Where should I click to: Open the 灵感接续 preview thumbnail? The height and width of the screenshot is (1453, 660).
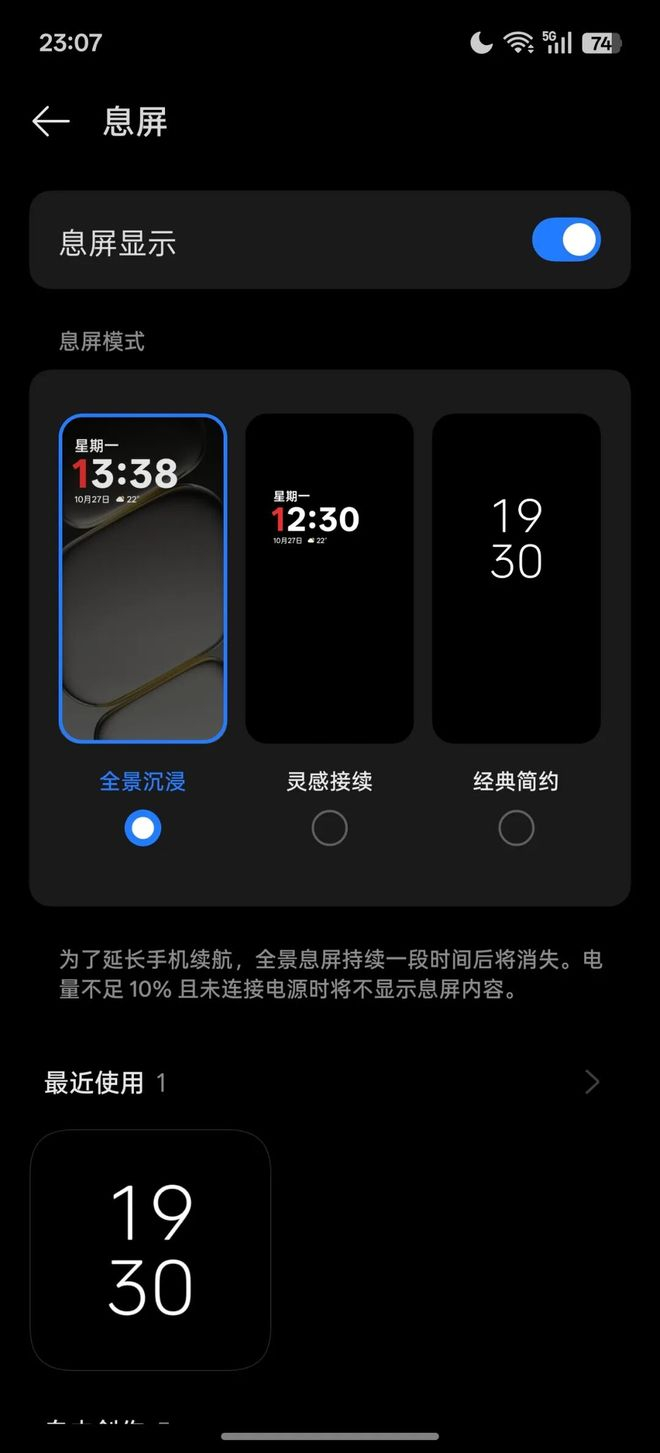point(329,578)
